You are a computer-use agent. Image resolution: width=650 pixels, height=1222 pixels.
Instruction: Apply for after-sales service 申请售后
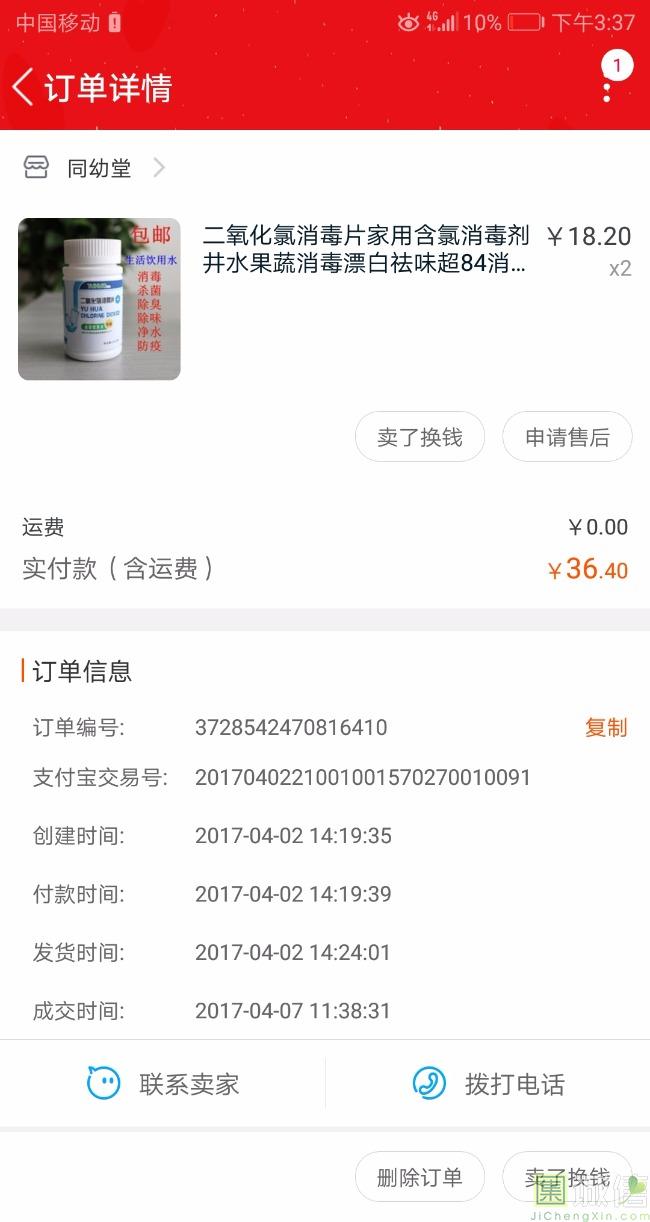tap(567, 437)
